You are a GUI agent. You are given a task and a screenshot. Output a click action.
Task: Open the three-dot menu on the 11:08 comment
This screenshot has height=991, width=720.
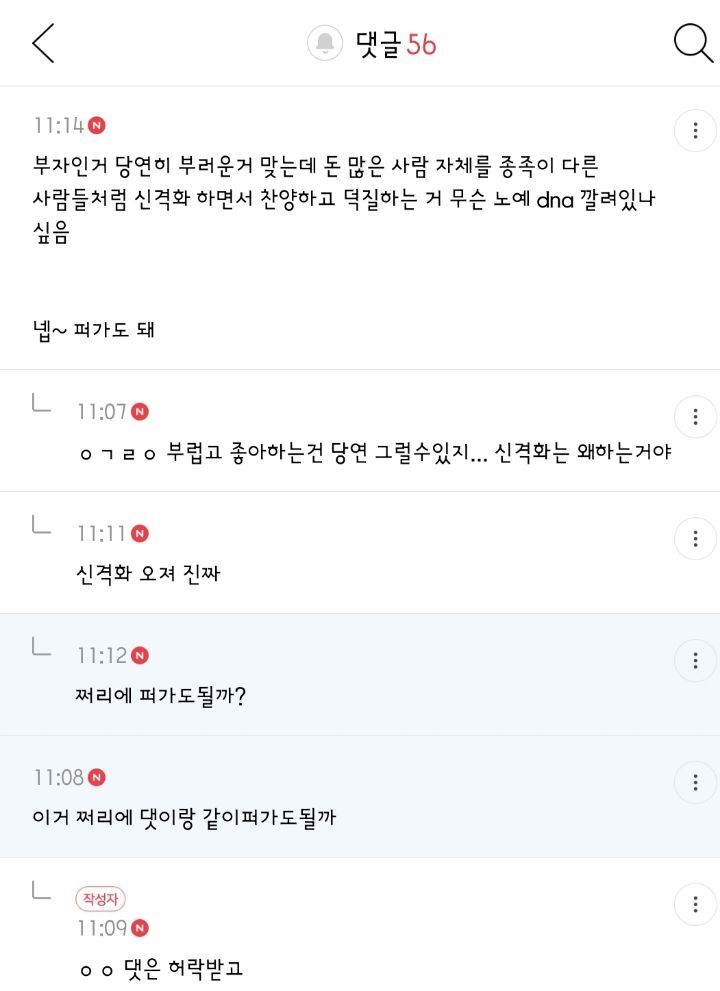(x=697, y=781)
